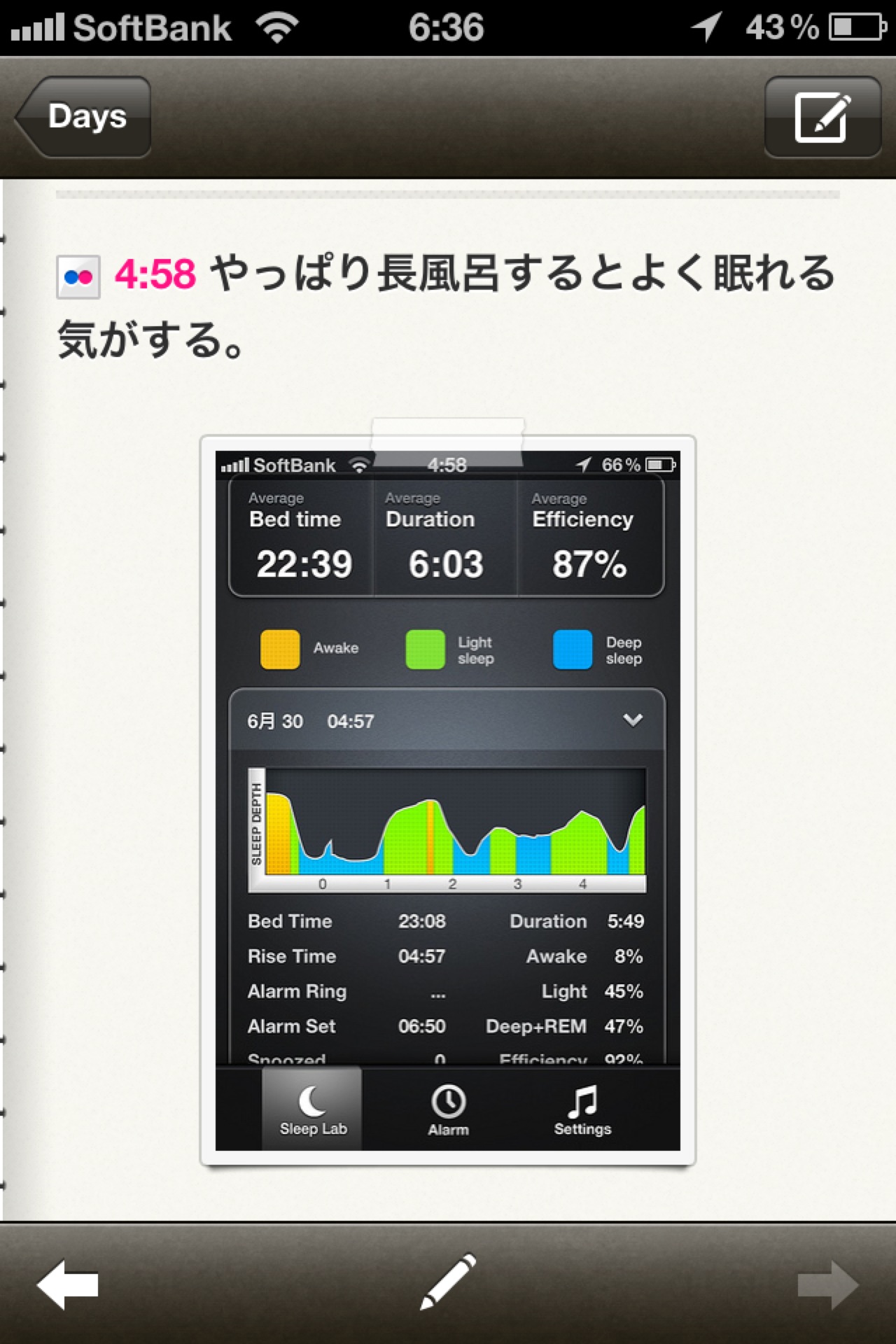This screenshot has height=1344, width=896.
Task: Go back to Days list
Action: pos(84,117)
